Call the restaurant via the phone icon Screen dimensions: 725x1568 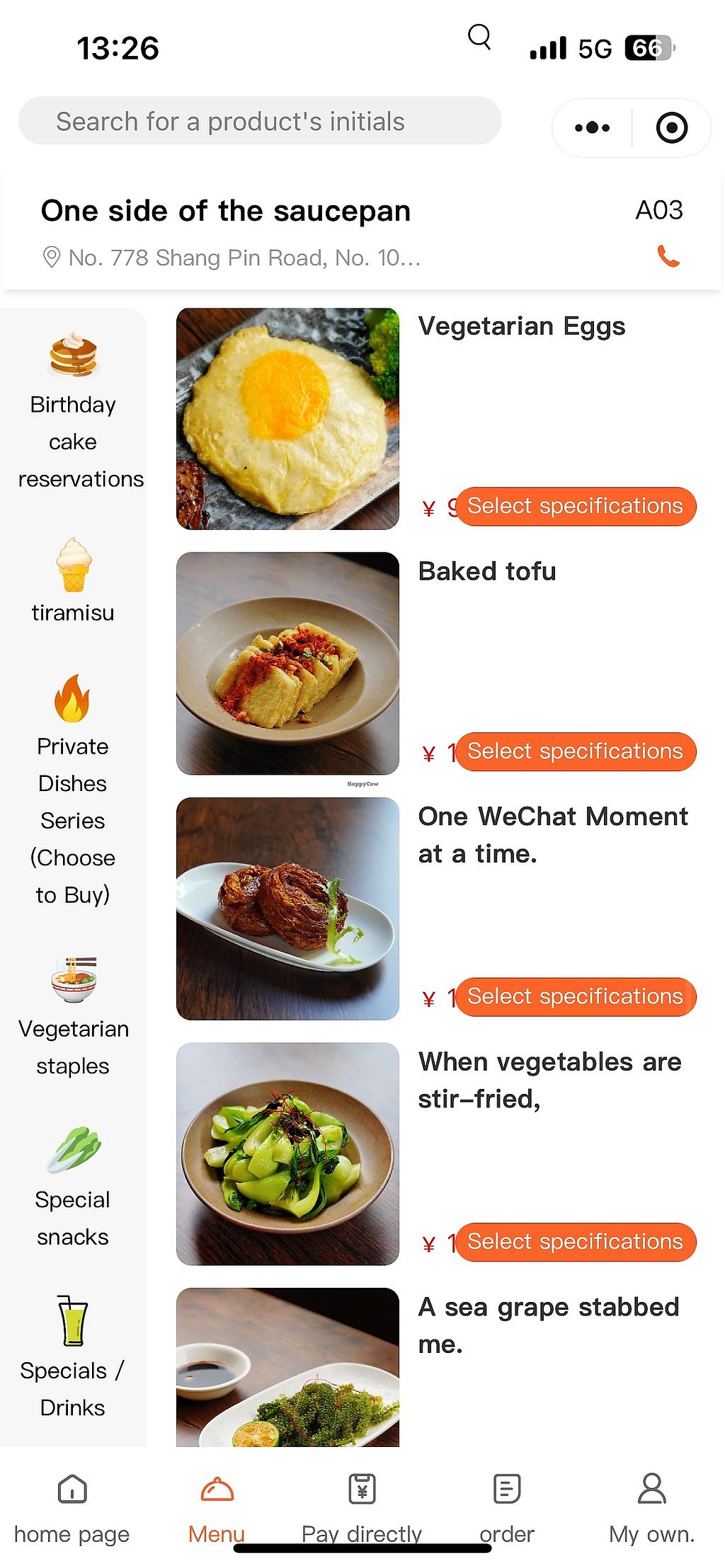668,255
